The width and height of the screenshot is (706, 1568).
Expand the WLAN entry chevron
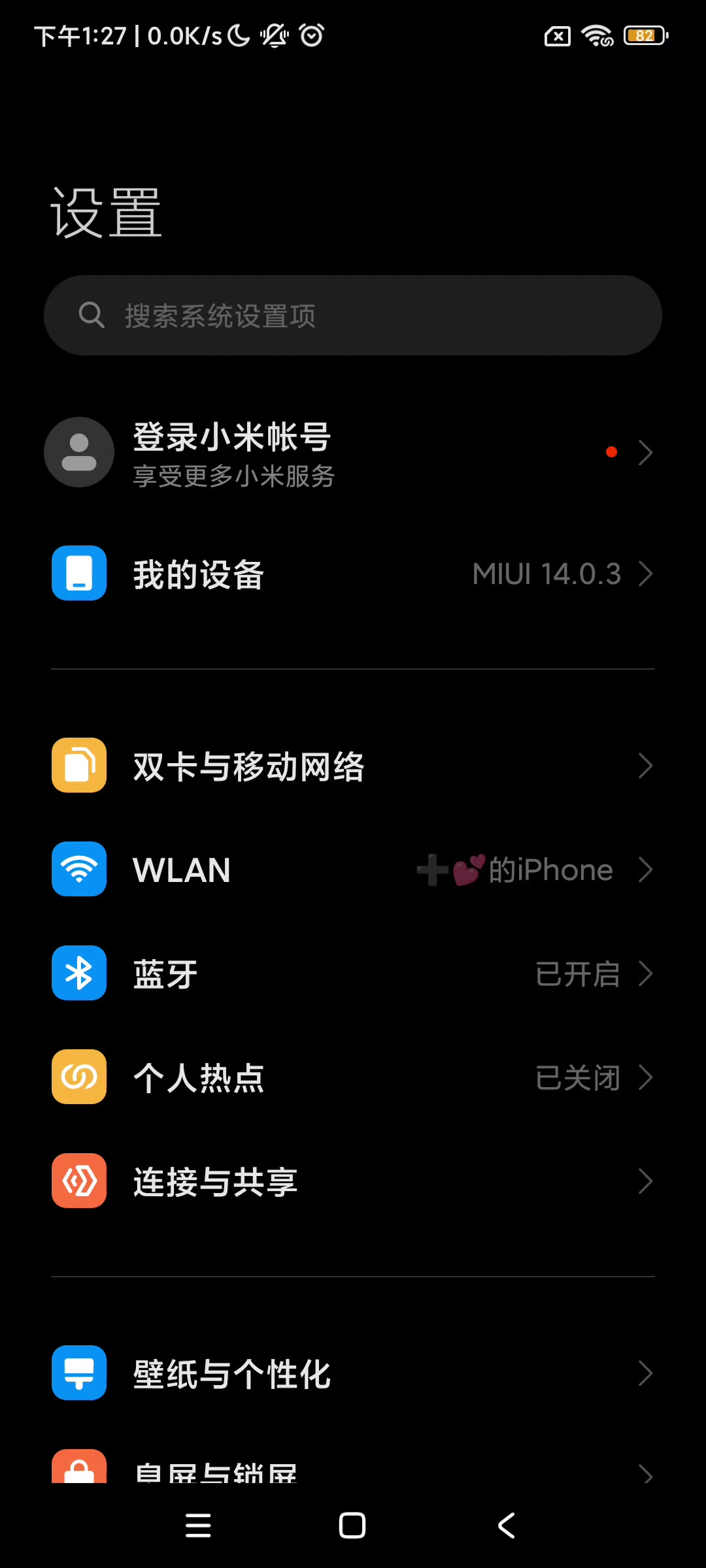point(645,869)
